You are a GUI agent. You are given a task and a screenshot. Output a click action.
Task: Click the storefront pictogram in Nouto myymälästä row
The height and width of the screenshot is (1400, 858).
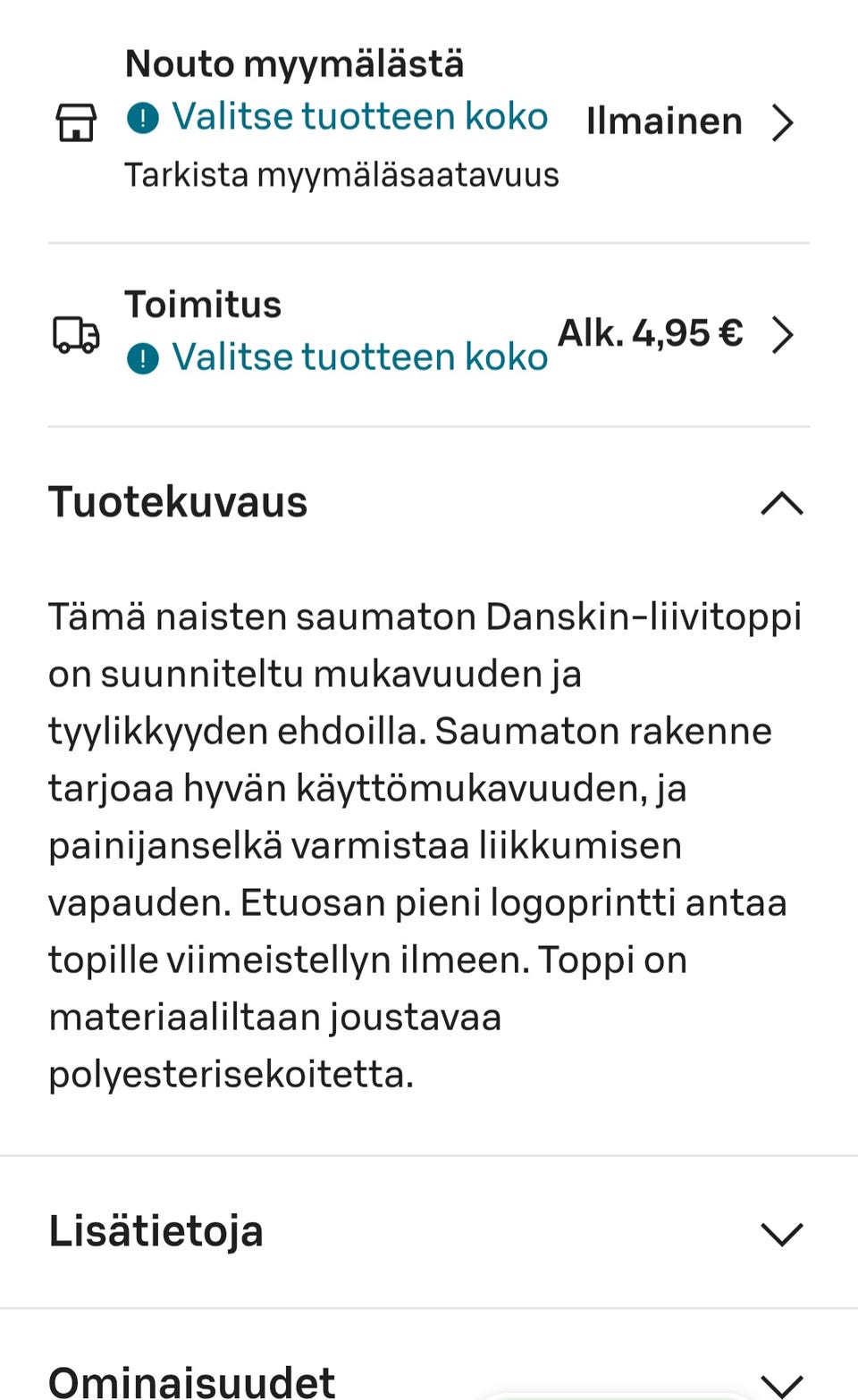[76, 122]
